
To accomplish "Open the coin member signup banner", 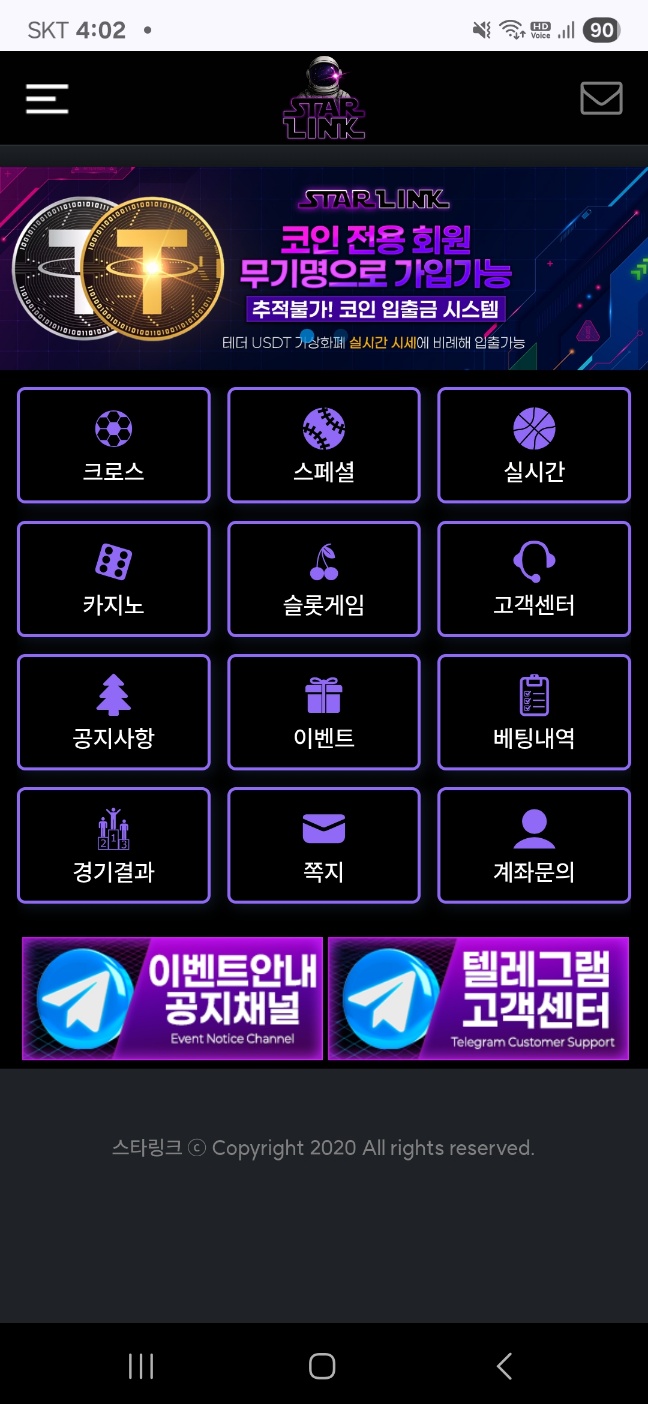I will coord(324,268).
